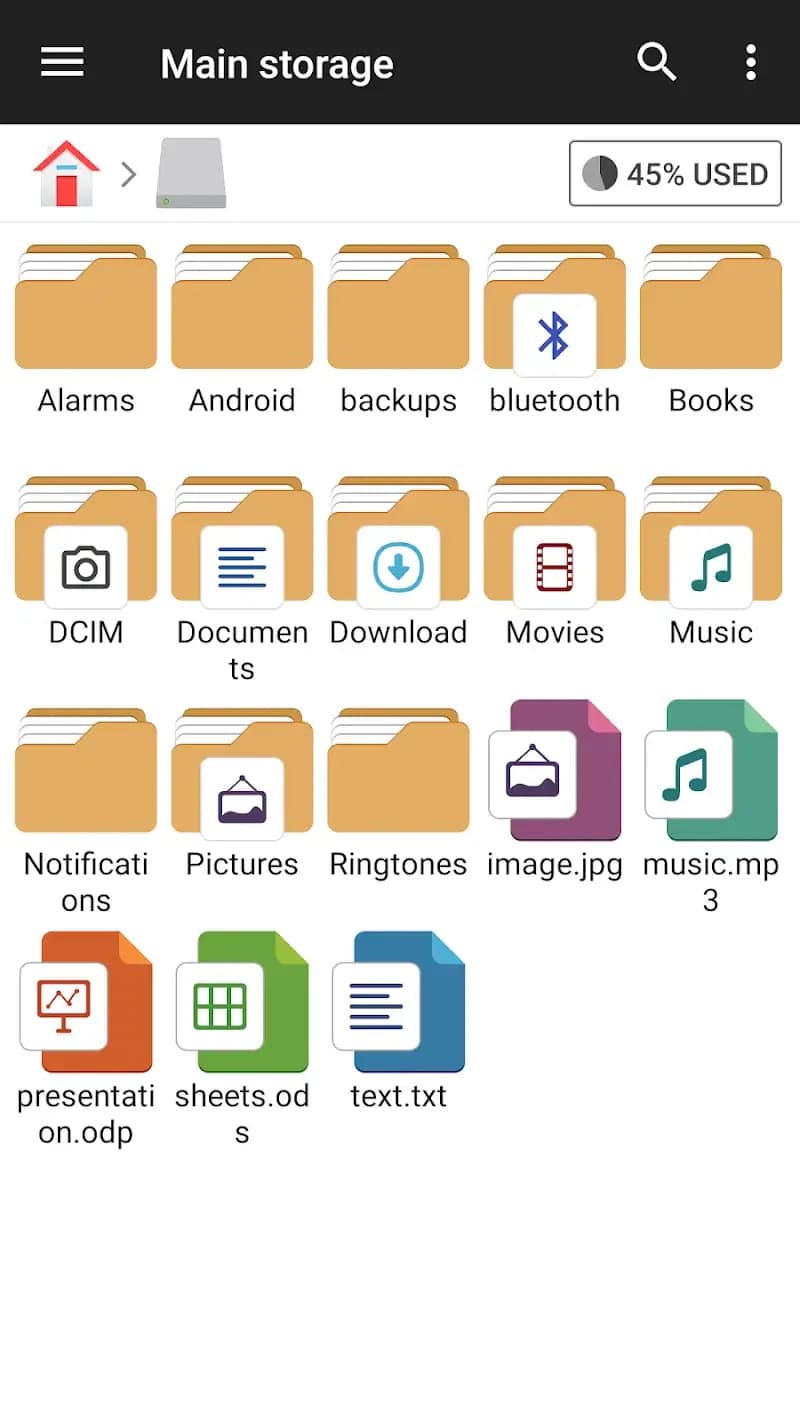Open the navigation drawer menu
800x1422 pixels.
62,62
